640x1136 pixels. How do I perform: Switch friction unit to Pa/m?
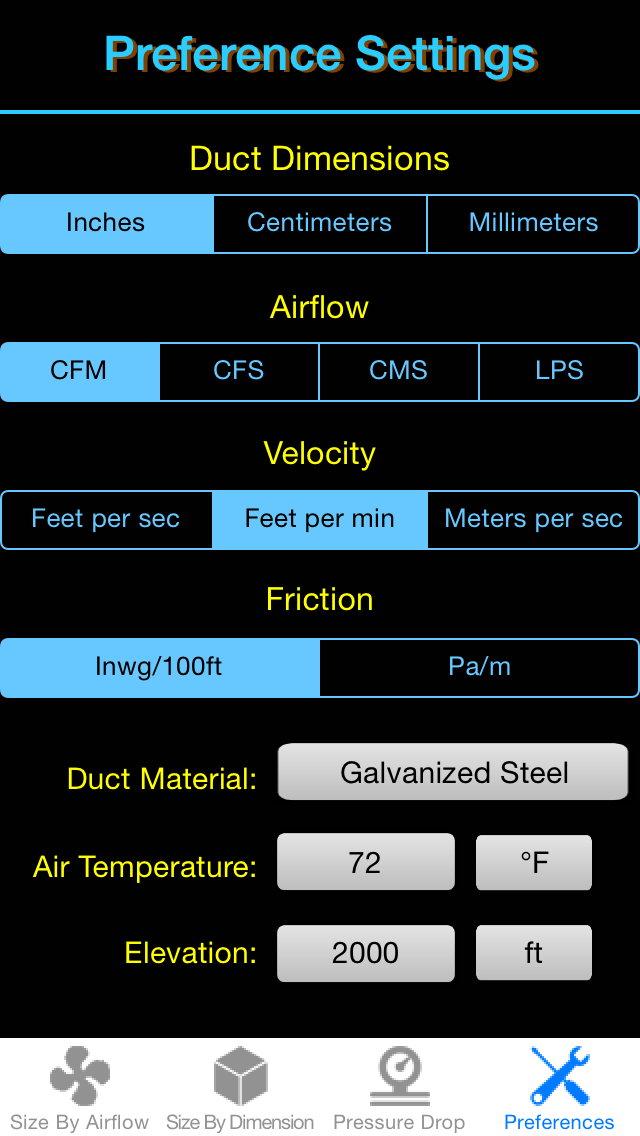coord(479,667)
